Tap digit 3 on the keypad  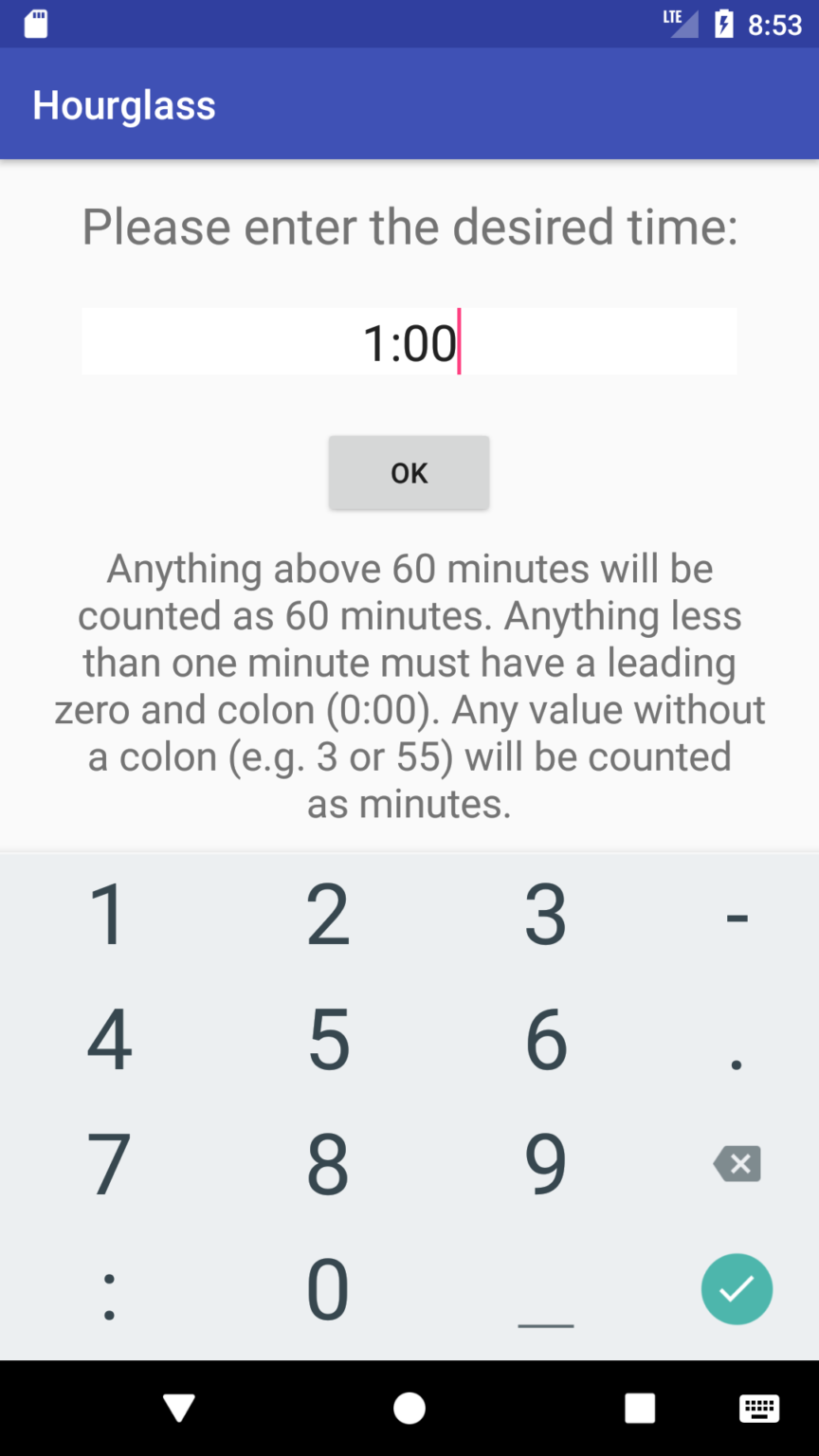546,916
